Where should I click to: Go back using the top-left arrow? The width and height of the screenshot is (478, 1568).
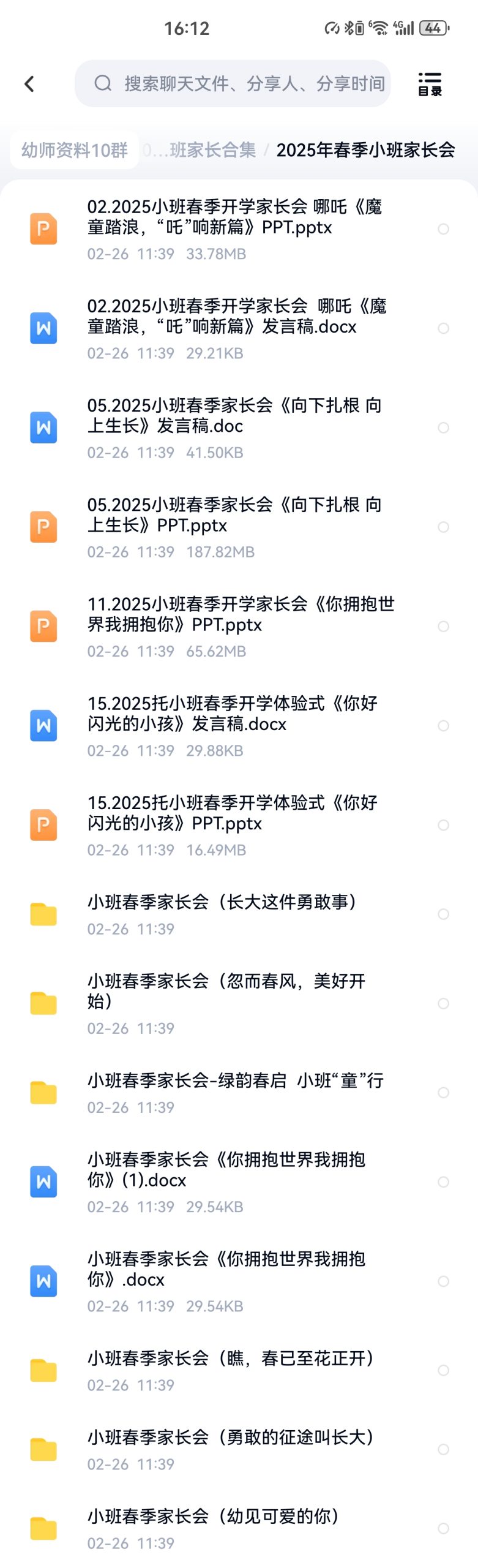29,84
